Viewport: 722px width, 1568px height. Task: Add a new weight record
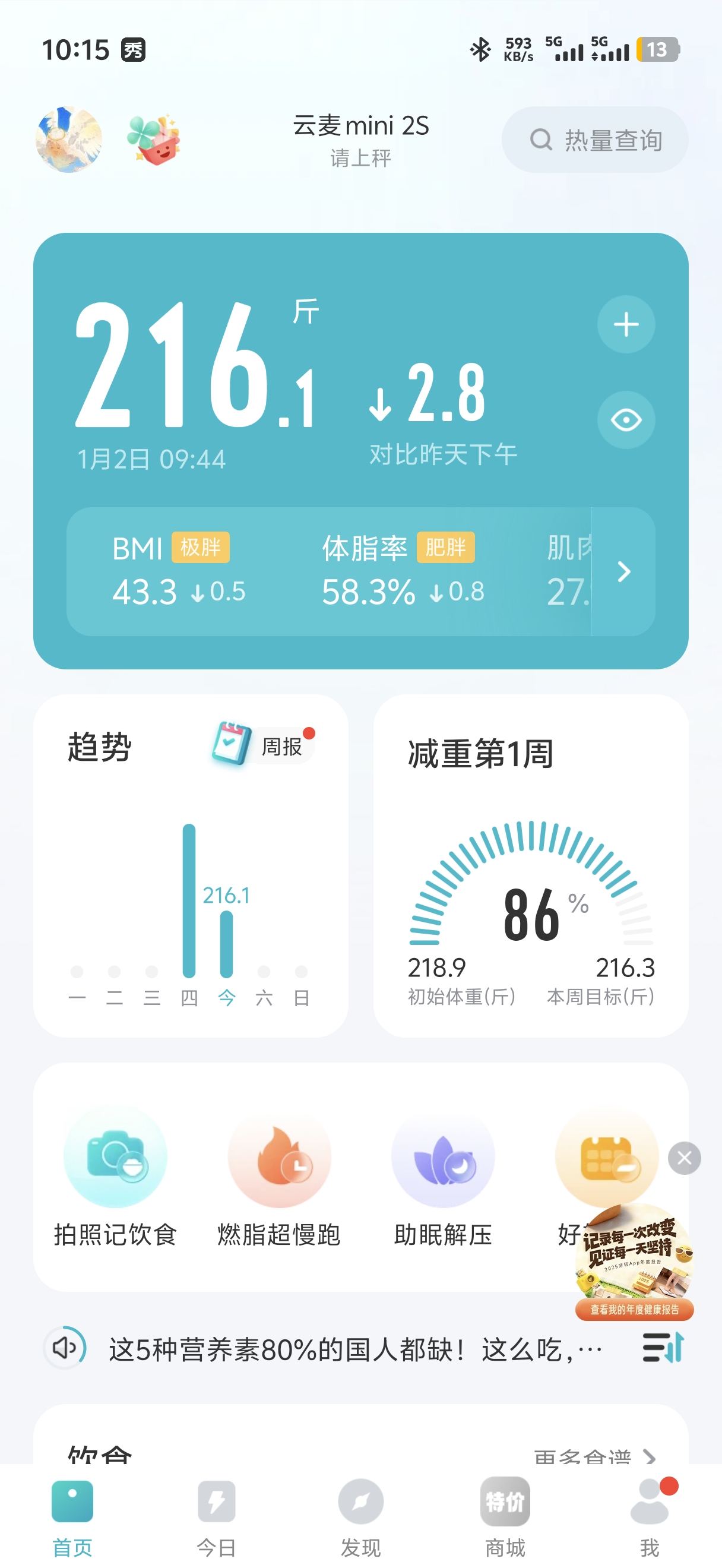[625, 324]
